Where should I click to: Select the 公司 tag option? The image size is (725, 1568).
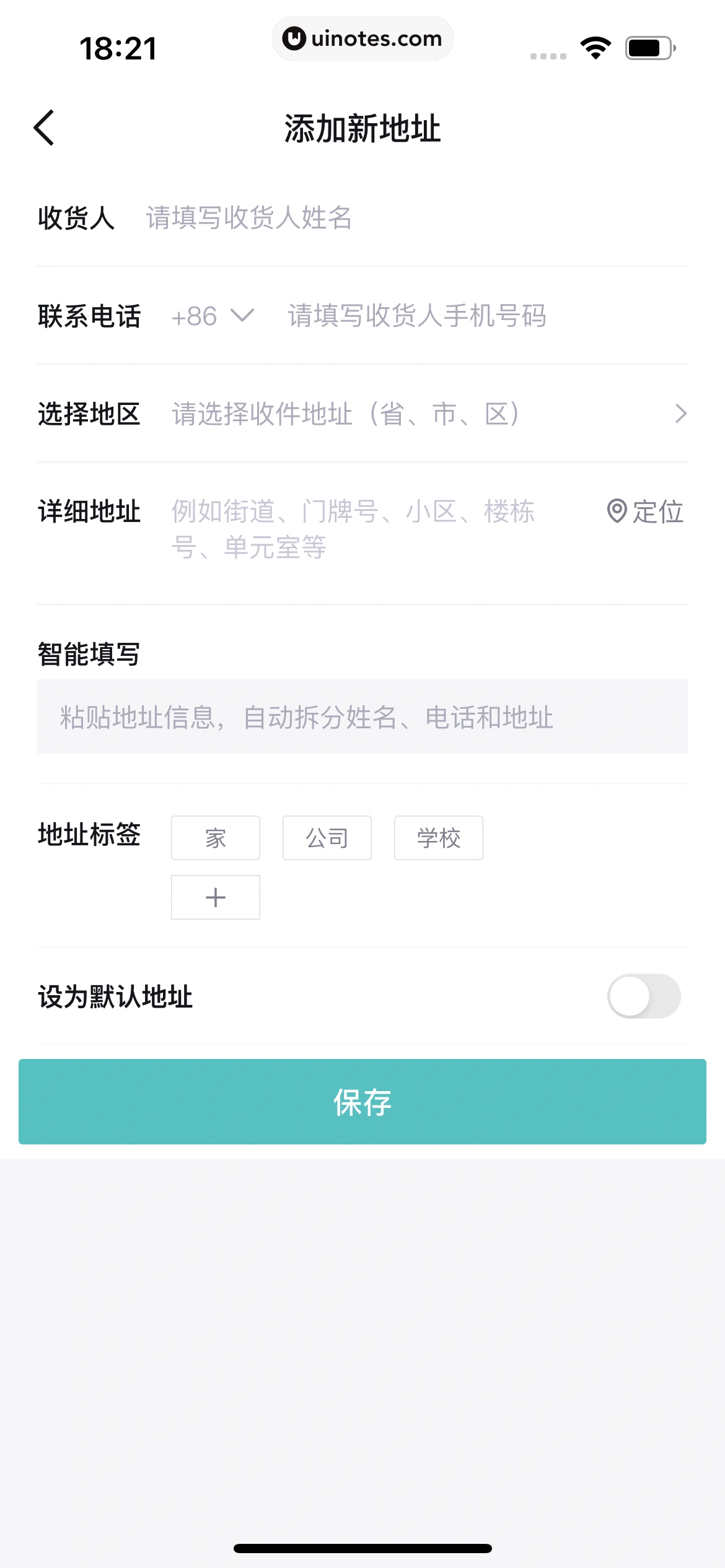point(327,837)
